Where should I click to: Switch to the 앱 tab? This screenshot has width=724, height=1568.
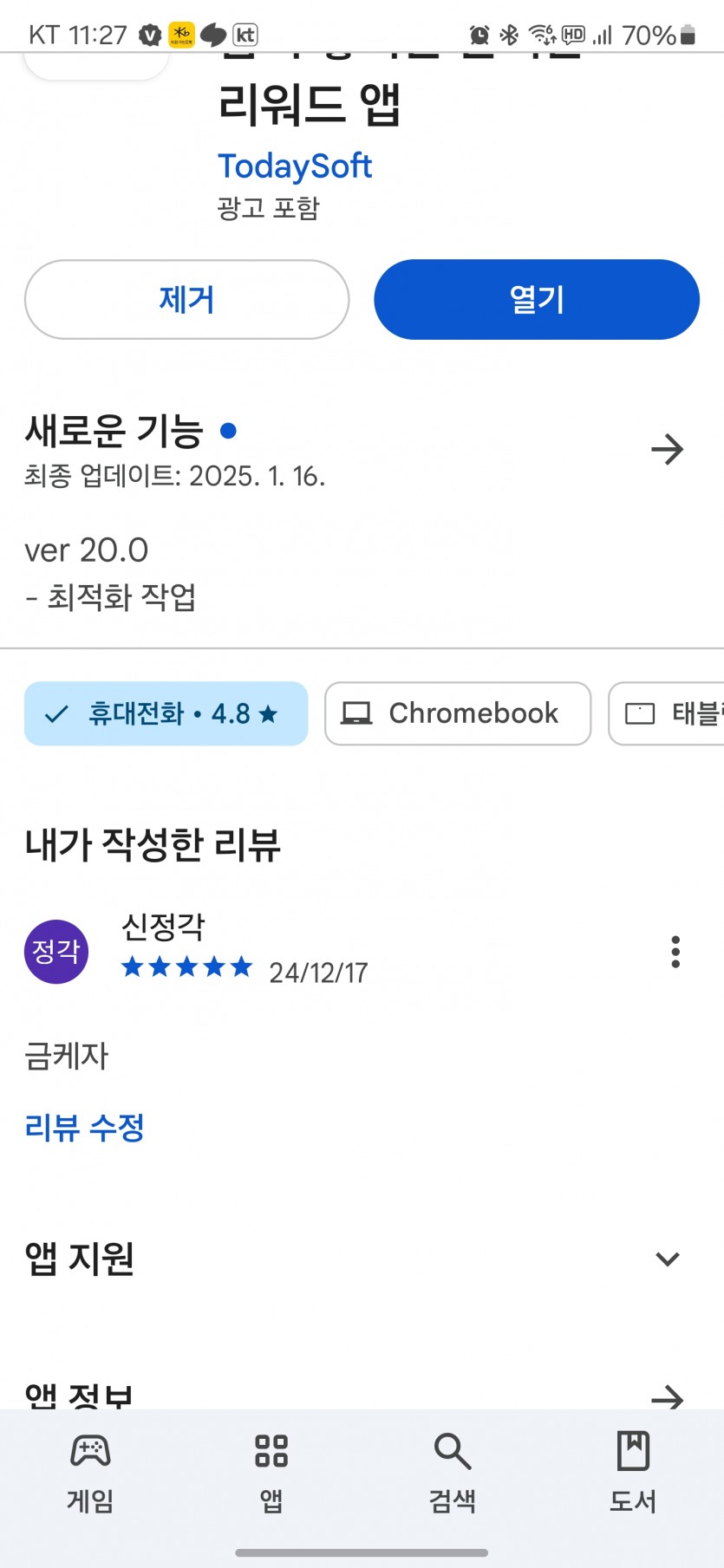[271, 1474]
